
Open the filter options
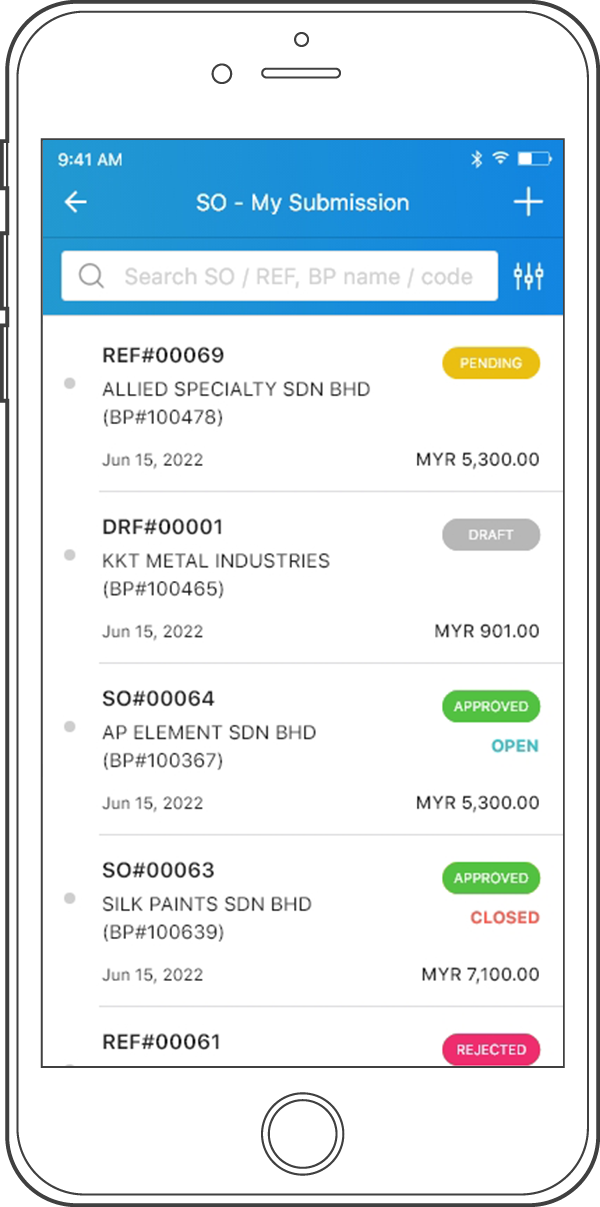pyautogui.click(x=528, y=276)
